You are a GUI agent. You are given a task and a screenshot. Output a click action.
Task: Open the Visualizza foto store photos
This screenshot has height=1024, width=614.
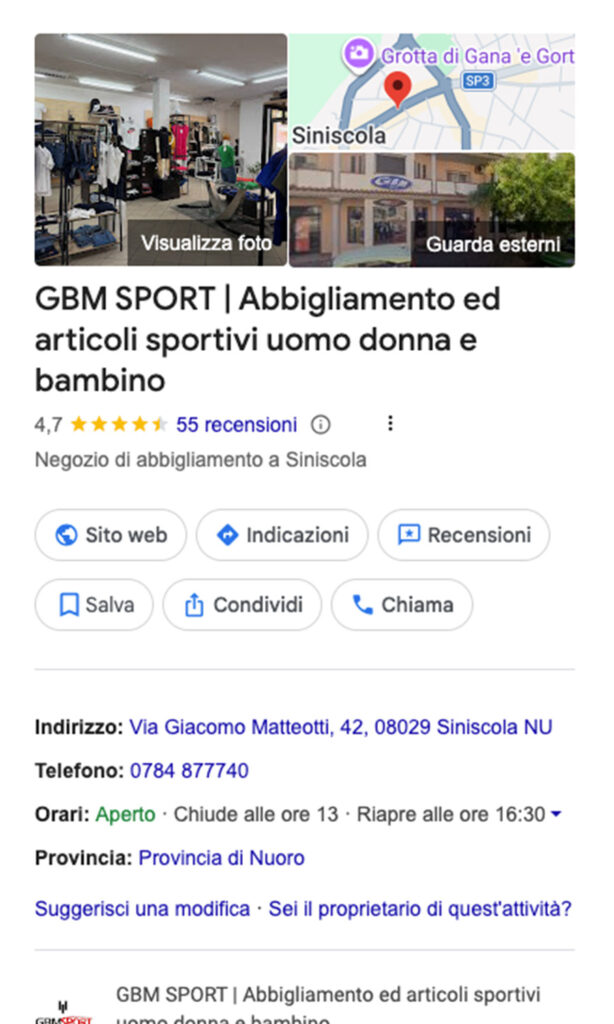tap(160, 150)
